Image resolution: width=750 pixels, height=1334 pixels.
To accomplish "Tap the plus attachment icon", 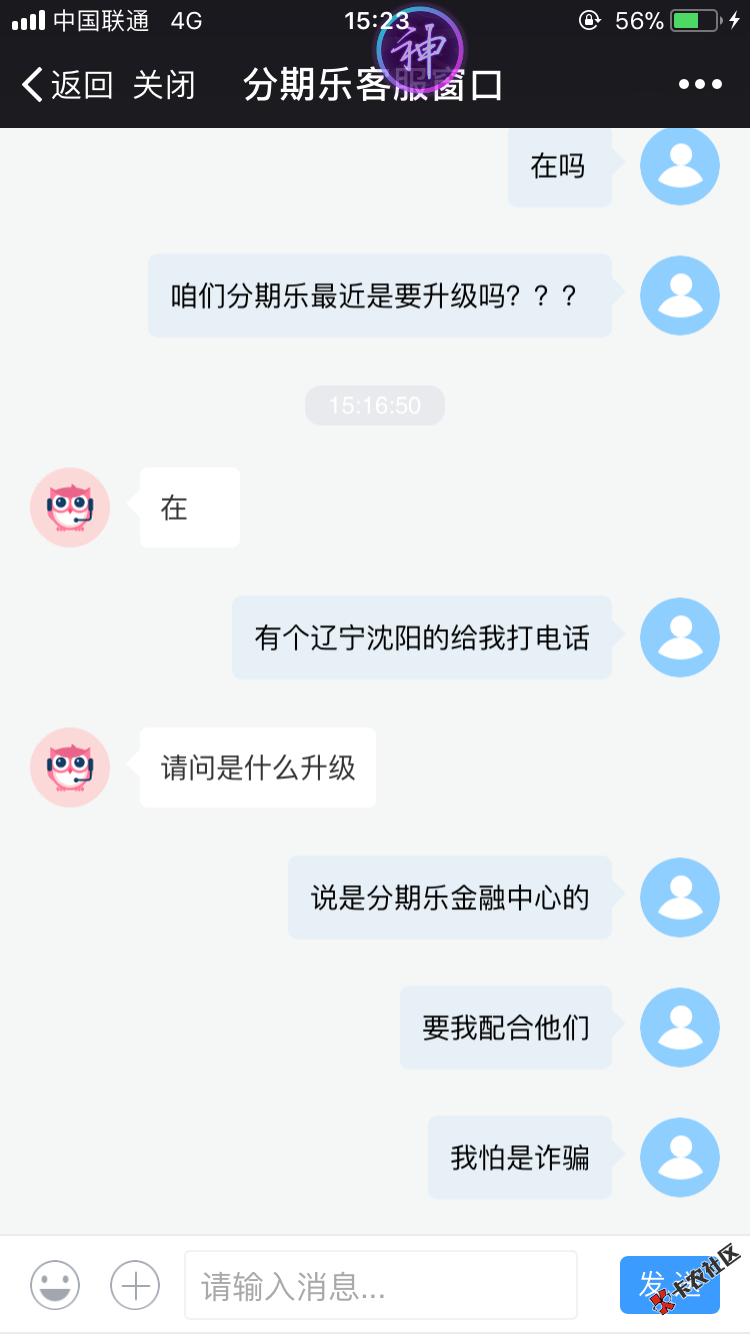I will coord(135,1284).
